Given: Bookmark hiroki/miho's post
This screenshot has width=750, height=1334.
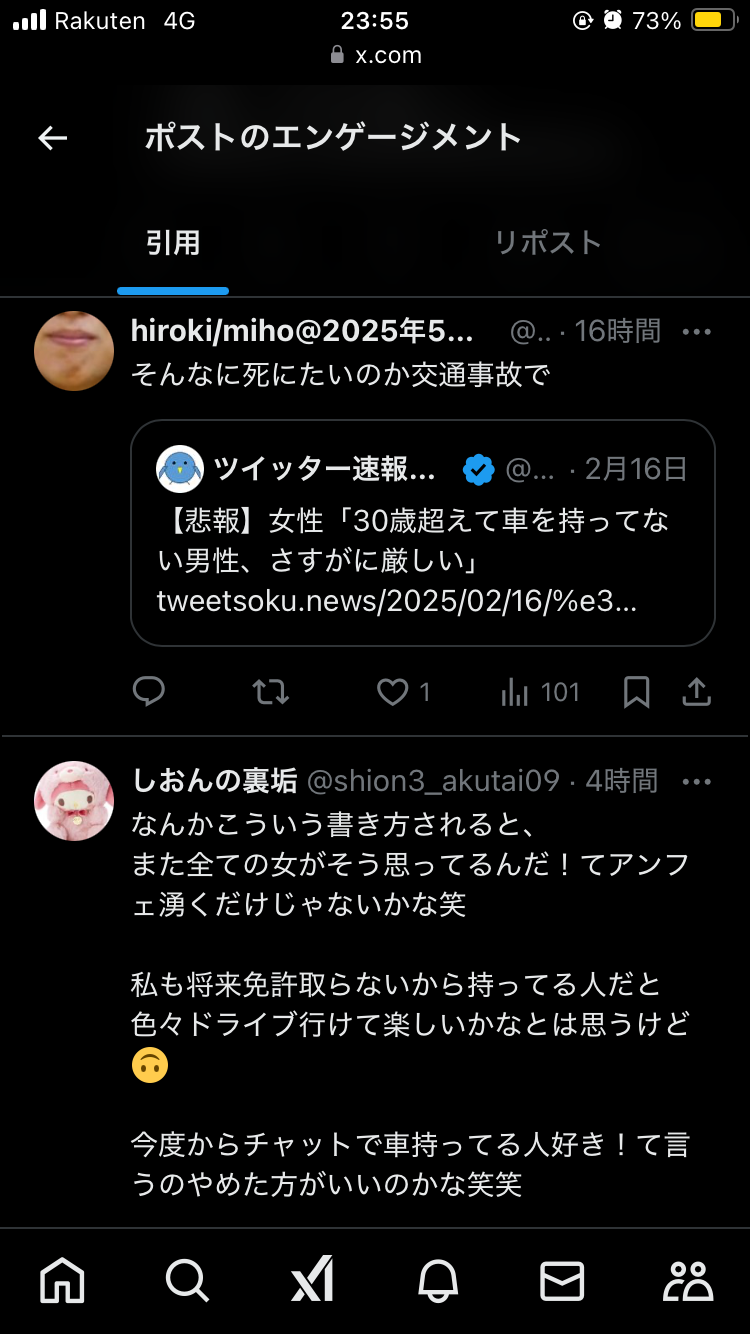Looking at the screenshot, I should [x=636, y=692].
